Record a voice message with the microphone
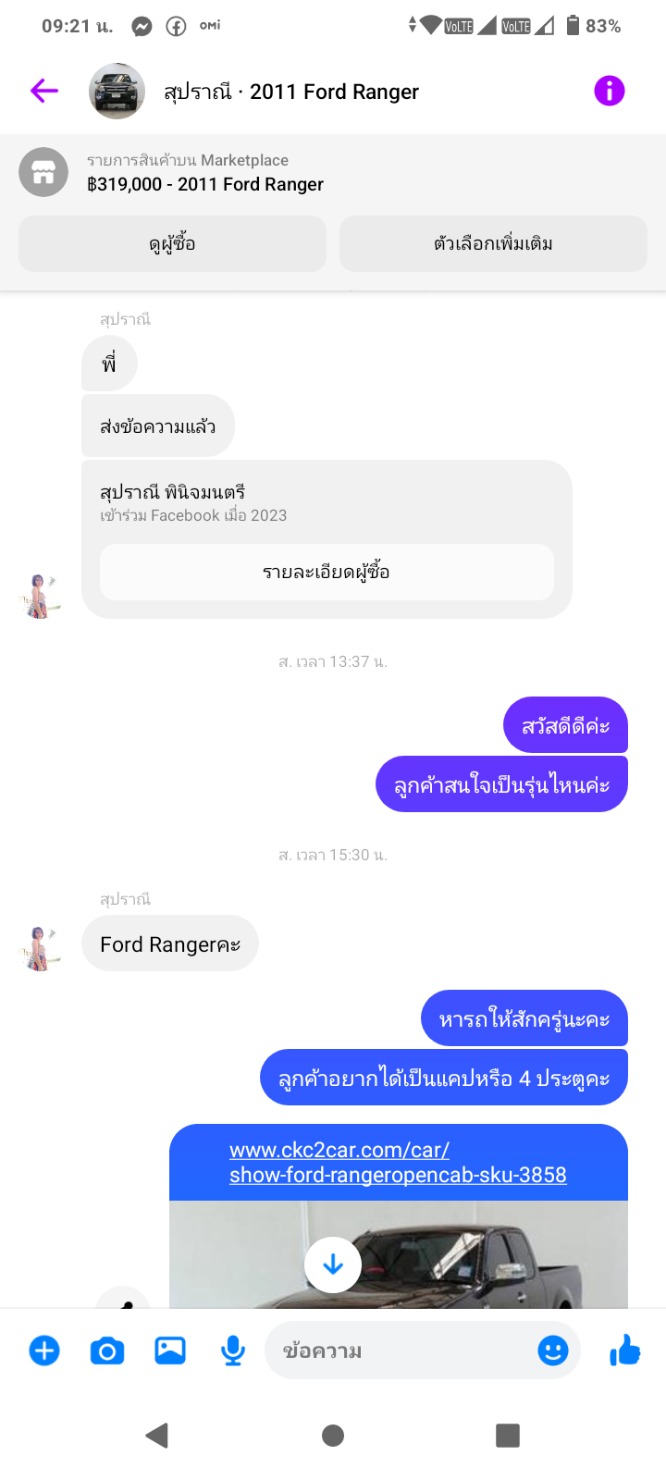Viewport: 666px width, 1480px height. 232,1351
